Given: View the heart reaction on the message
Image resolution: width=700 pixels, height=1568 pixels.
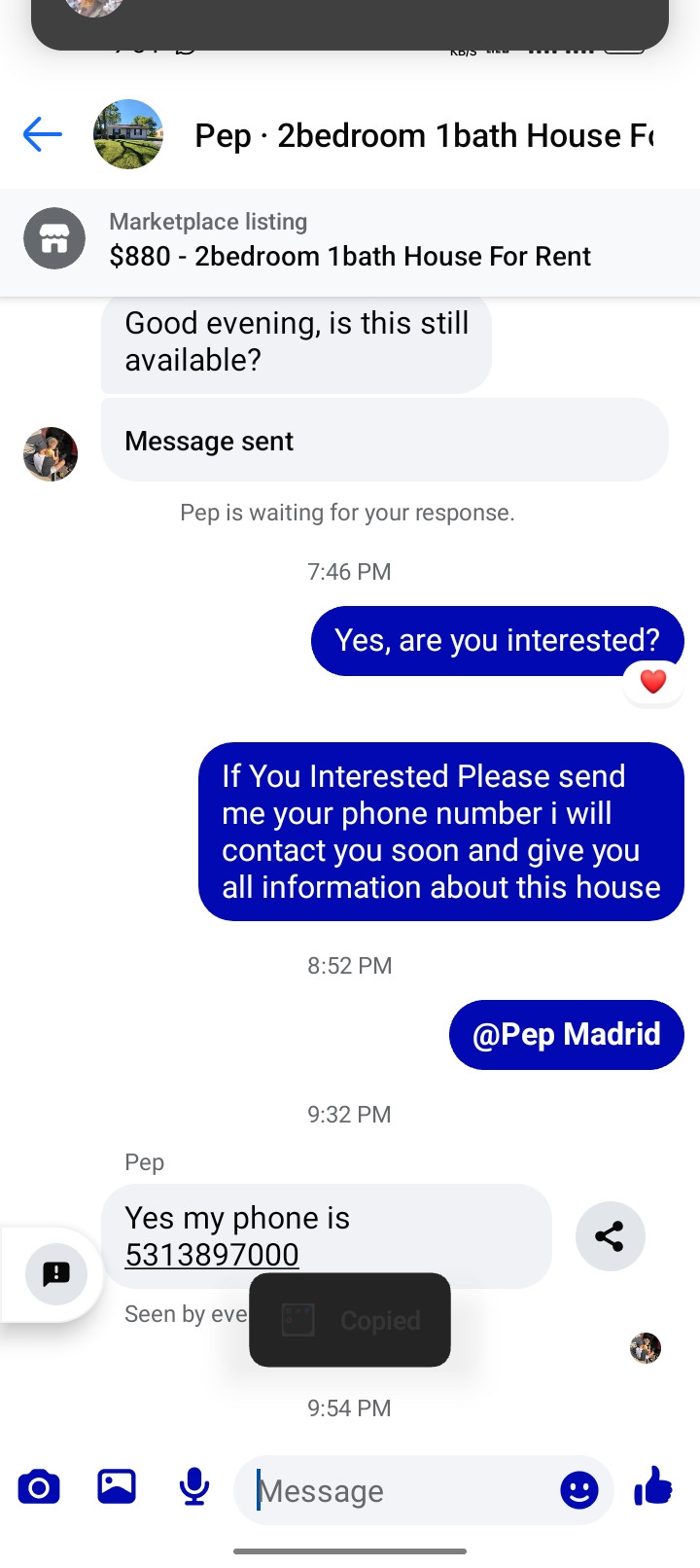Looking at the screenshot, I should (x=653, y=682).
